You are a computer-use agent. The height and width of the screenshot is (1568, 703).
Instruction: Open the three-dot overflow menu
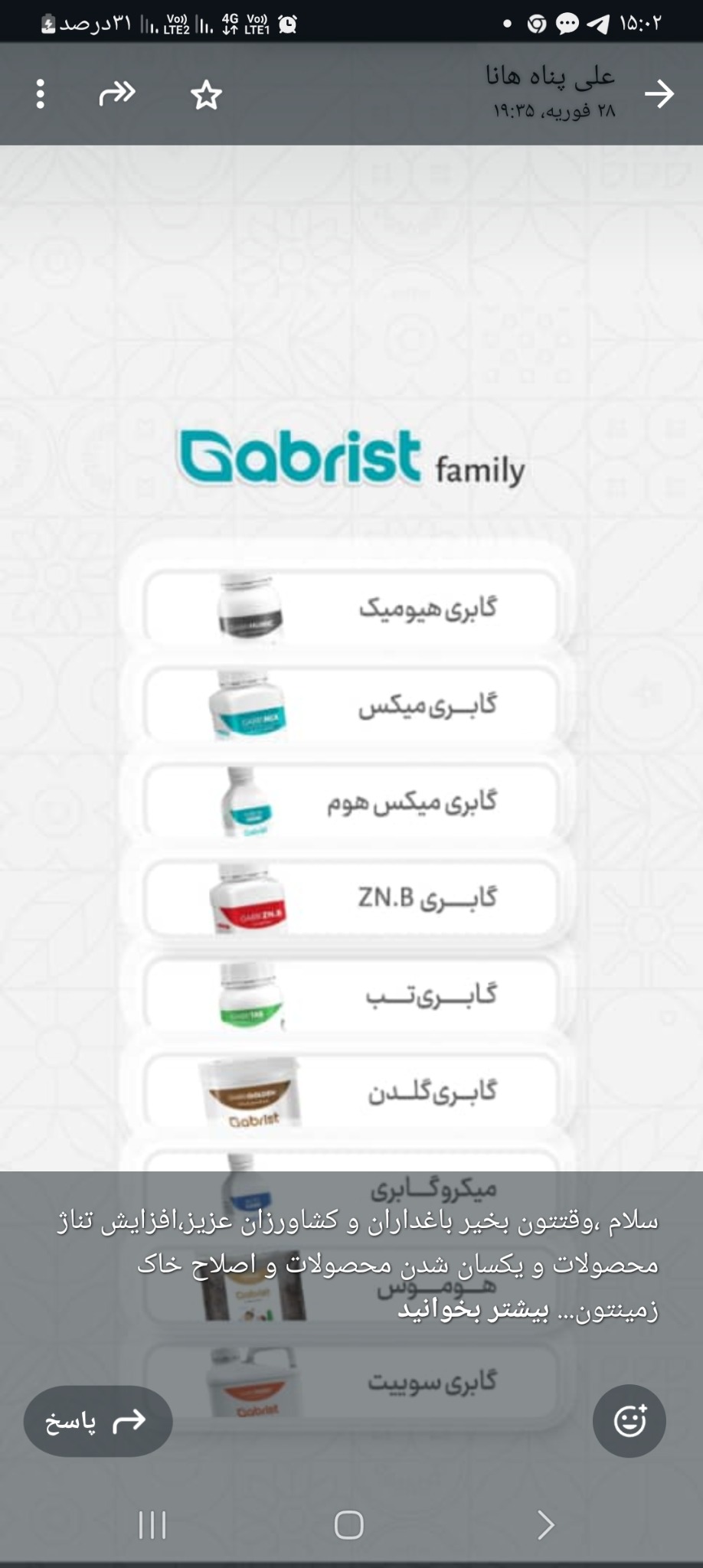41,94
